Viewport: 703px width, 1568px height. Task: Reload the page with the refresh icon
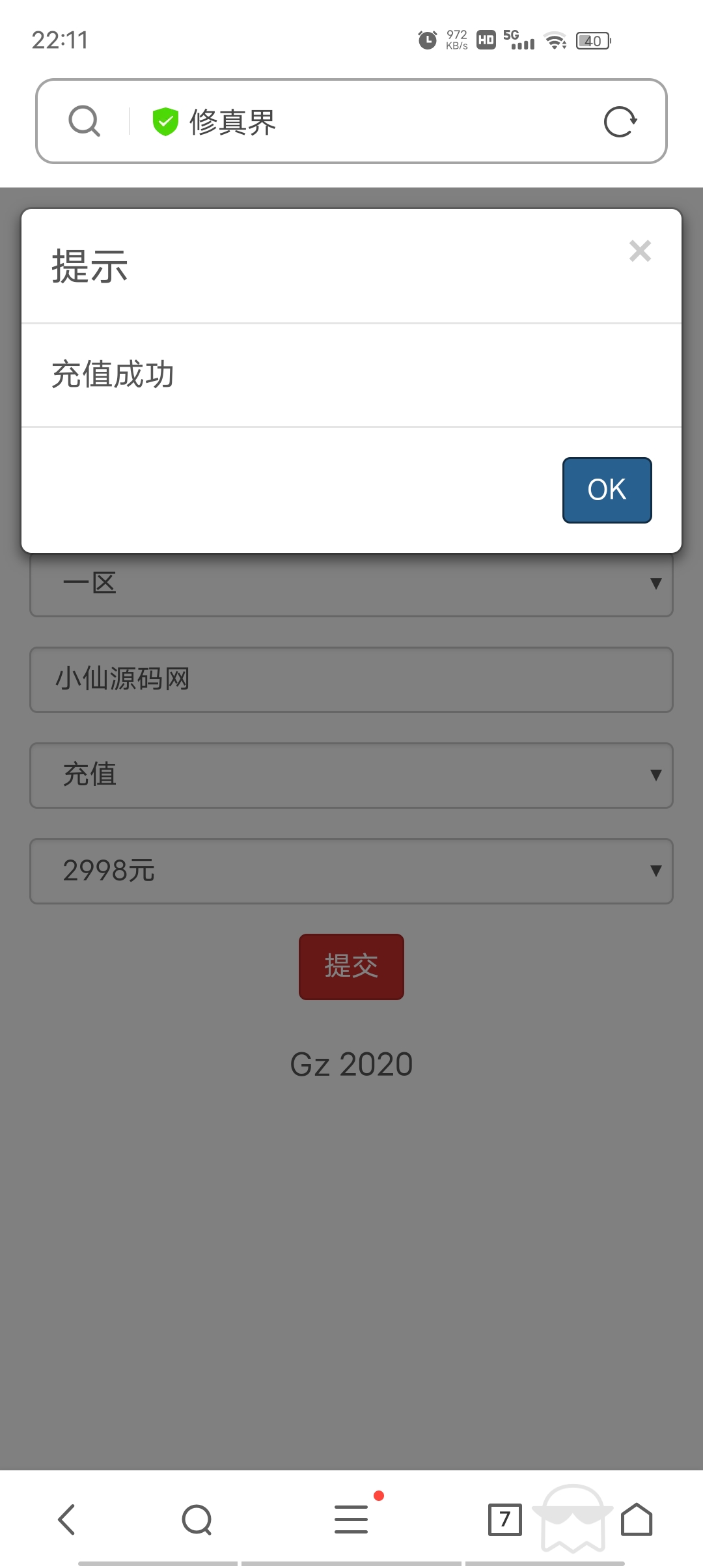click(x=620, y=121)
